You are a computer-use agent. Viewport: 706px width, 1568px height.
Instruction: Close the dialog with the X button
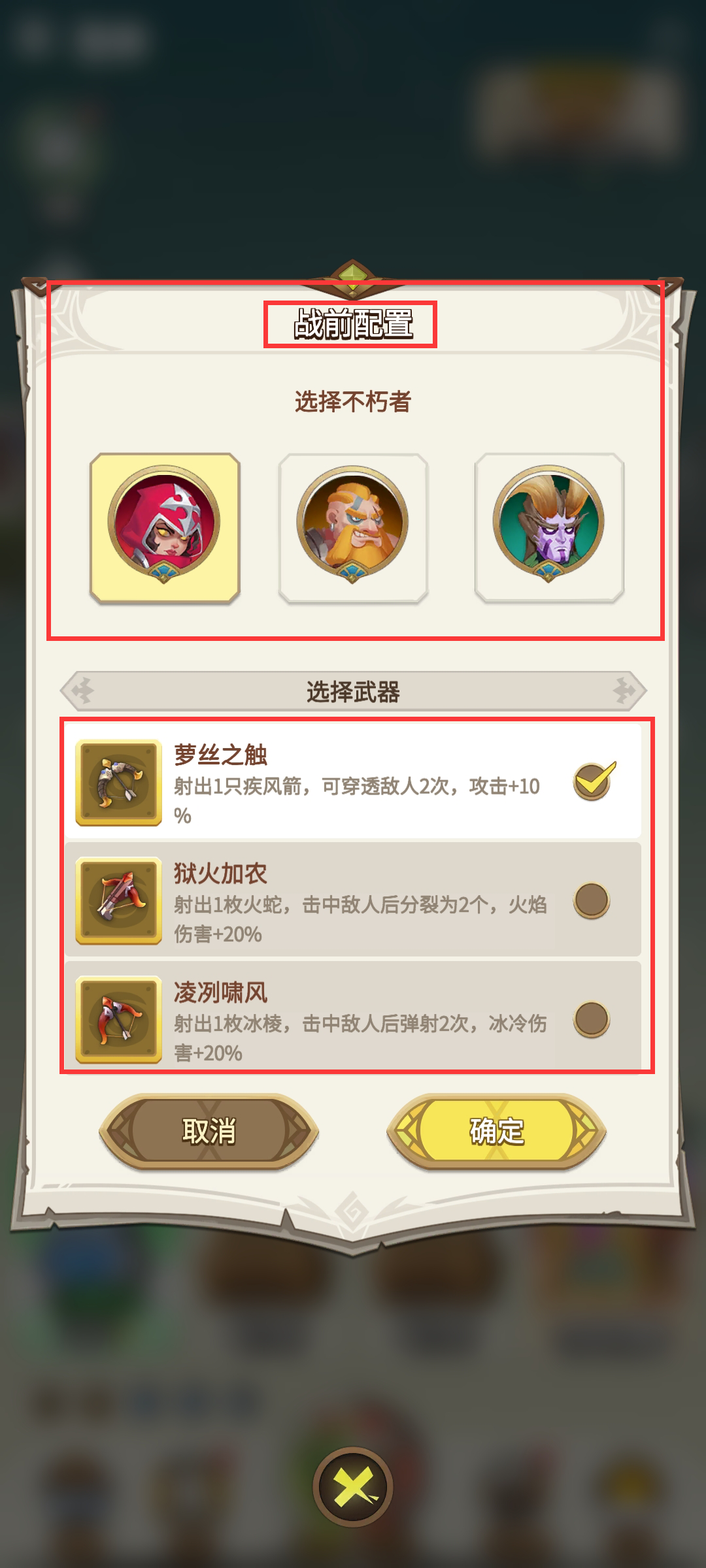[x=353, y=1487]
